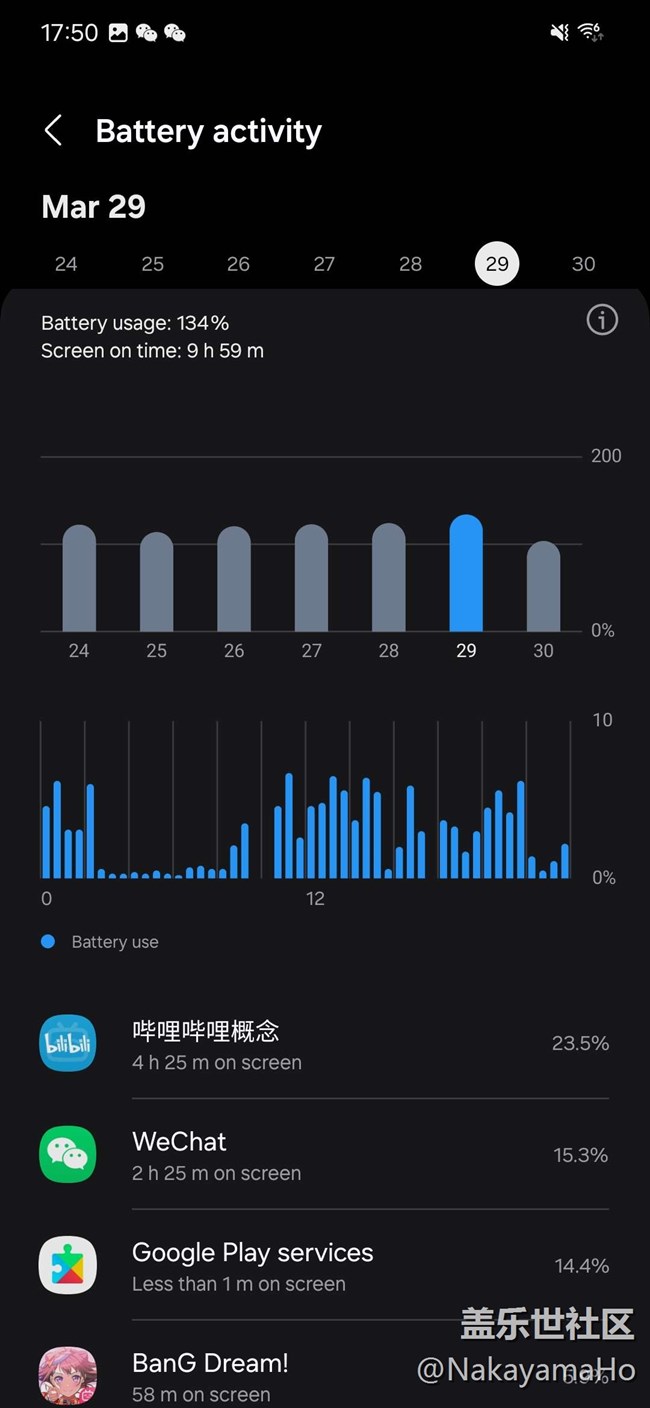This screenshot has width=650, height=1408.
Task: View Google Play services battery usage
Action: [x=325, y=1266]
